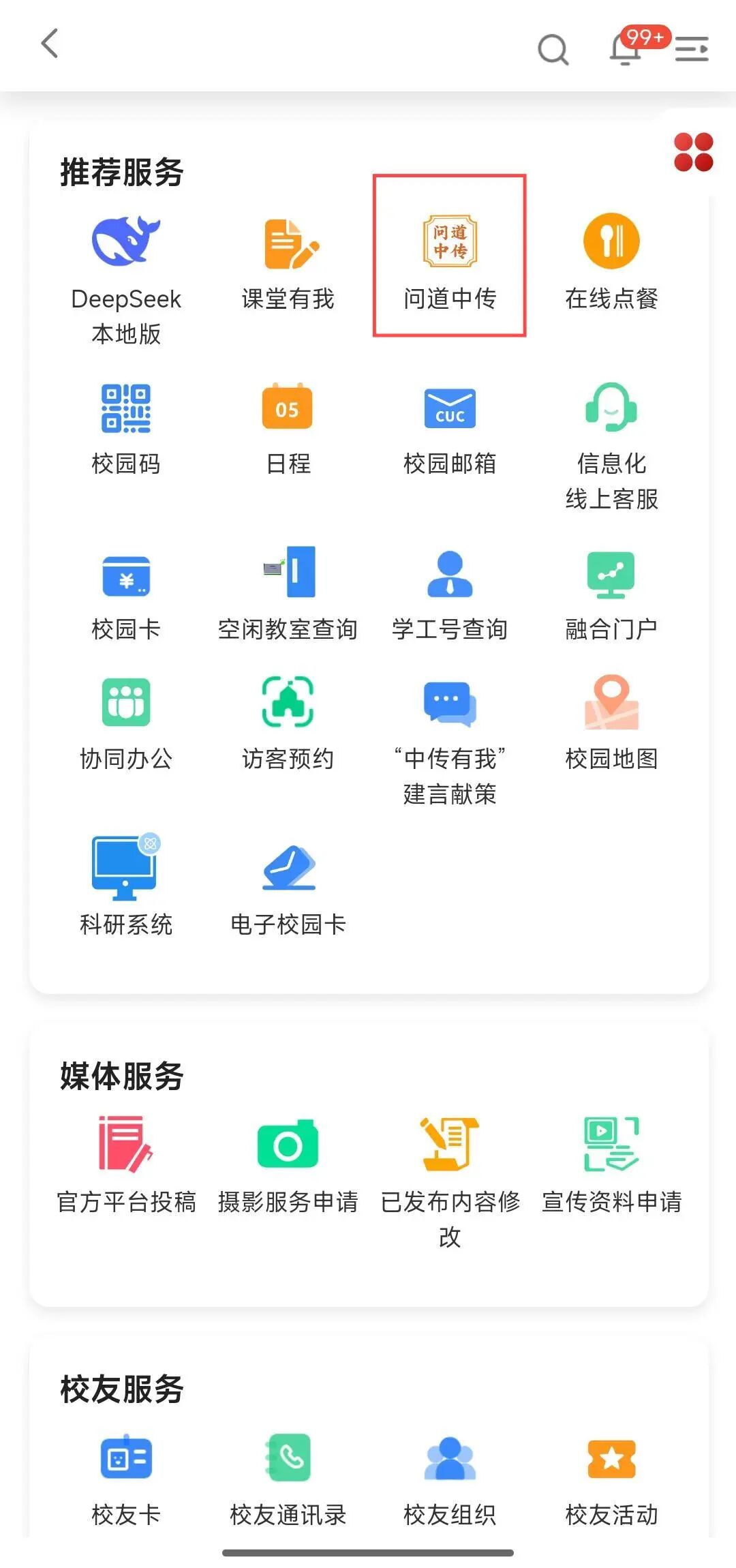
Task: Open the menu icon in the top bar
Action: click(692, 49)
